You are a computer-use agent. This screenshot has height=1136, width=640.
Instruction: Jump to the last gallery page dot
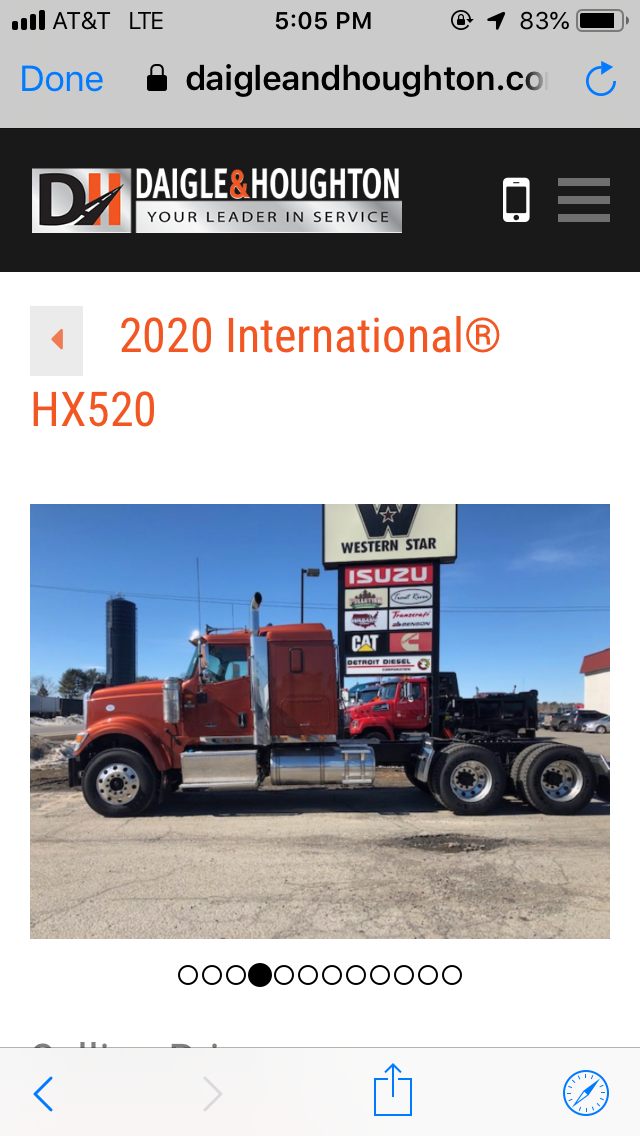pyautogui.click(x=452, y=974)
